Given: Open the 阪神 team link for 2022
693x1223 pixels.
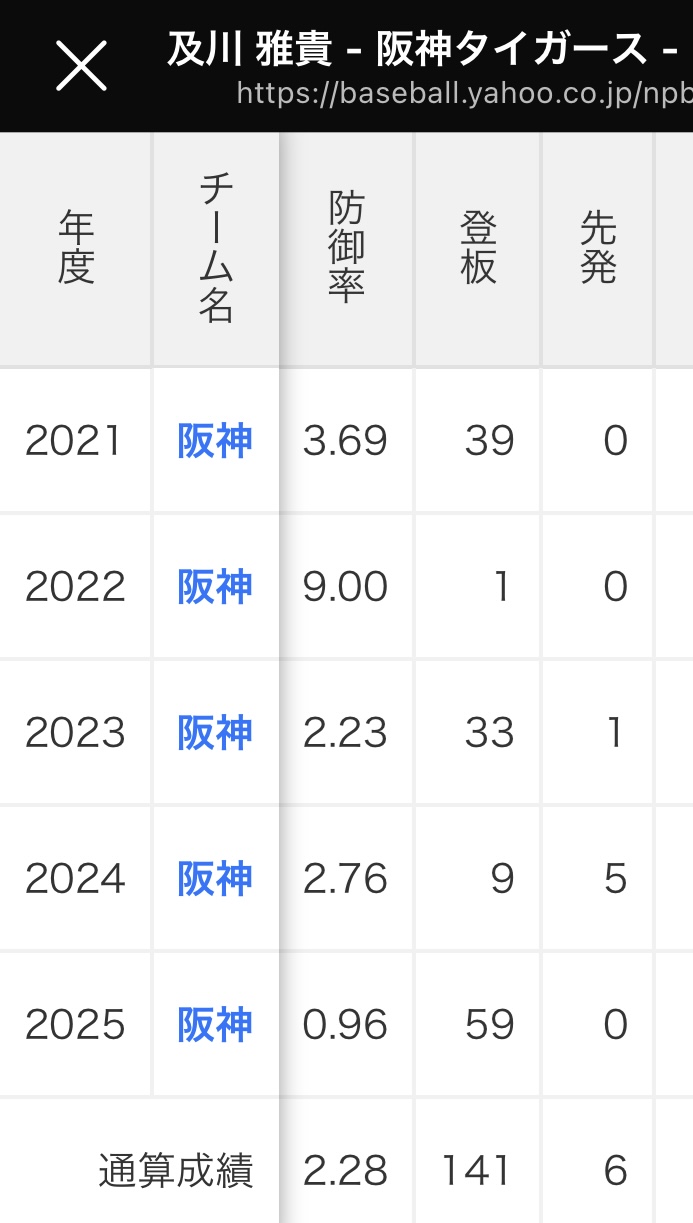Looking at the screenshot, I should click(215, 586).
